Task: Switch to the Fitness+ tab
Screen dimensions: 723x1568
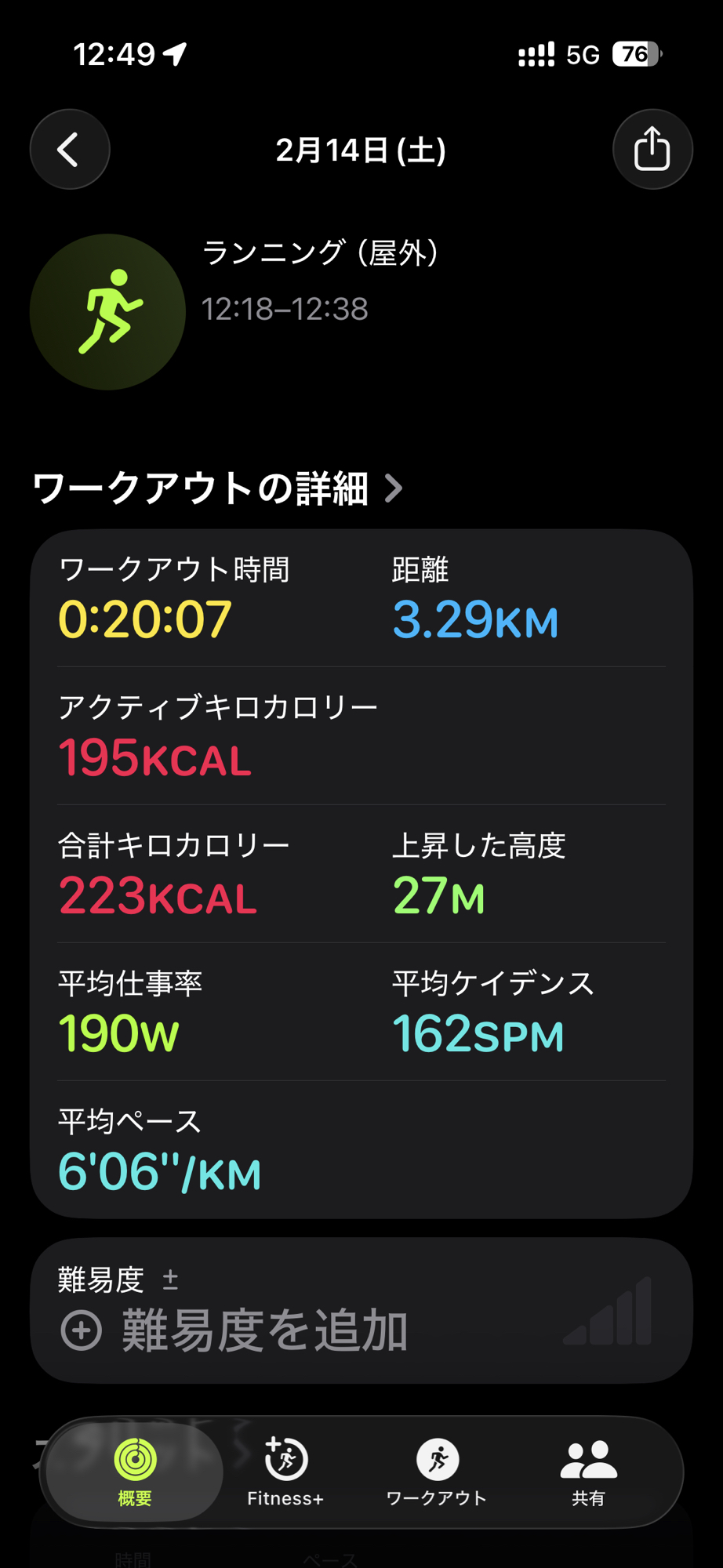Action: (285, 1472)
